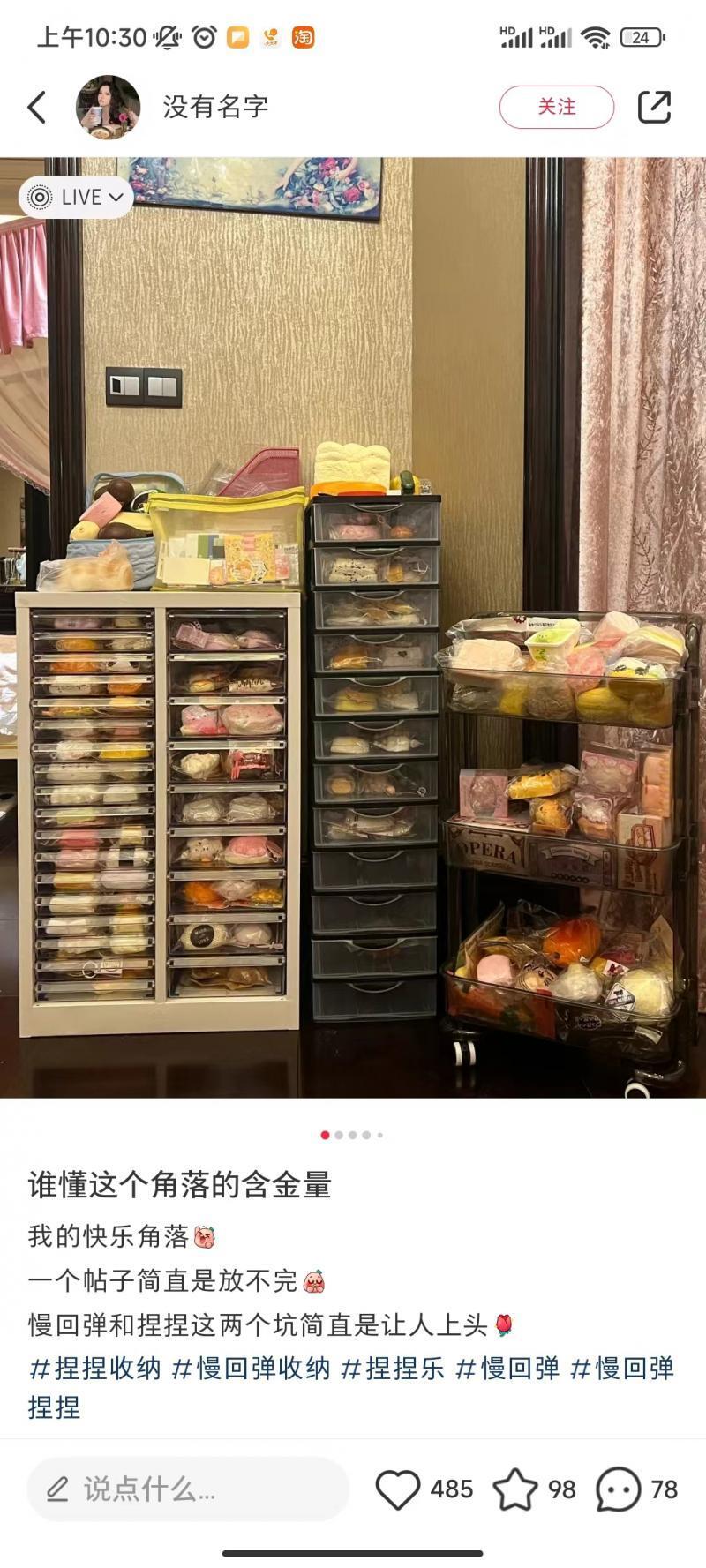
Task: Open the #捏捏乐 hashtag
Action: [x=393, y=1369]
